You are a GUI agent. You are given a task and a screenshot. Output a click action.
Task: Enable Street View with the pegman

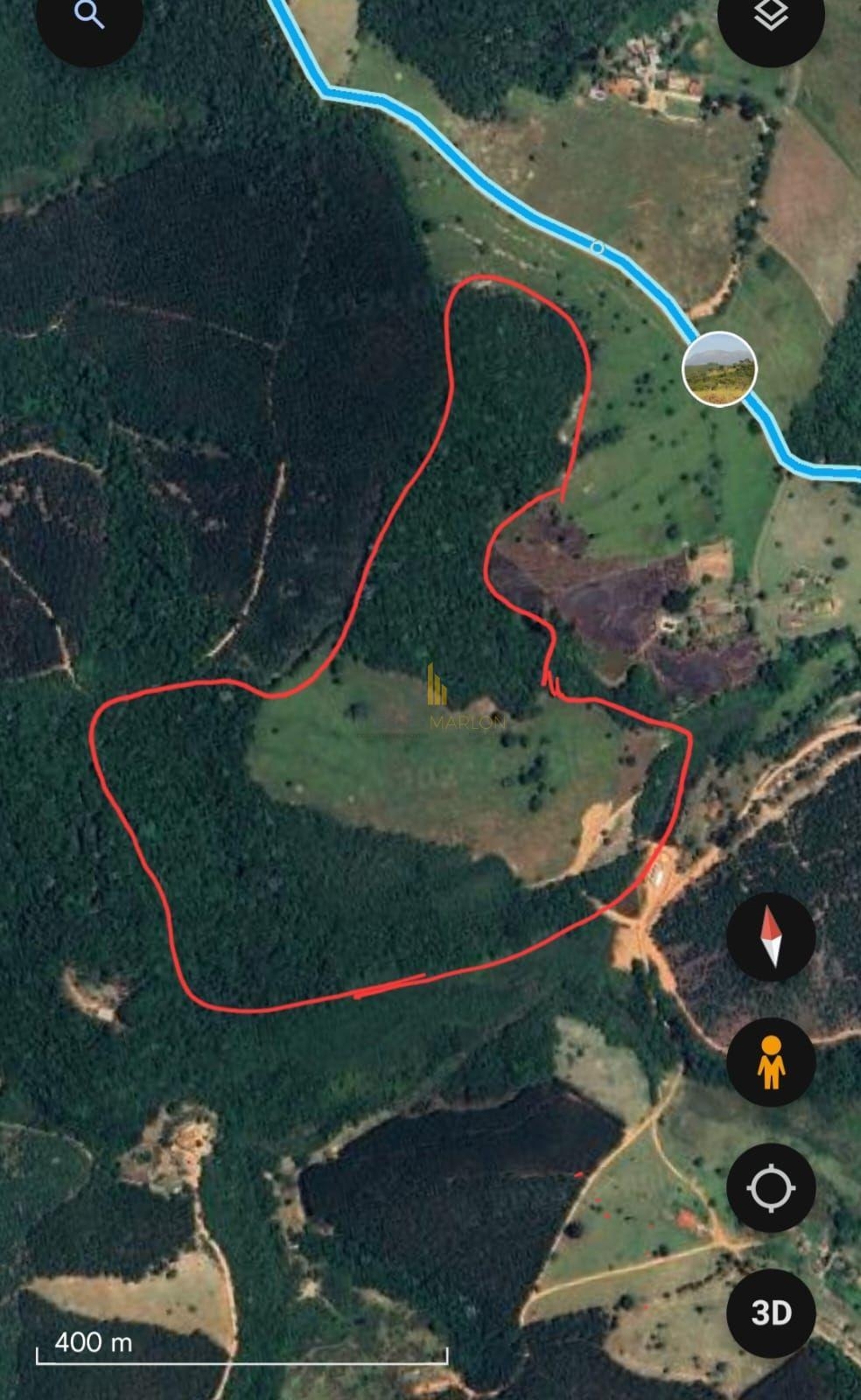[x=771, y=1062]
